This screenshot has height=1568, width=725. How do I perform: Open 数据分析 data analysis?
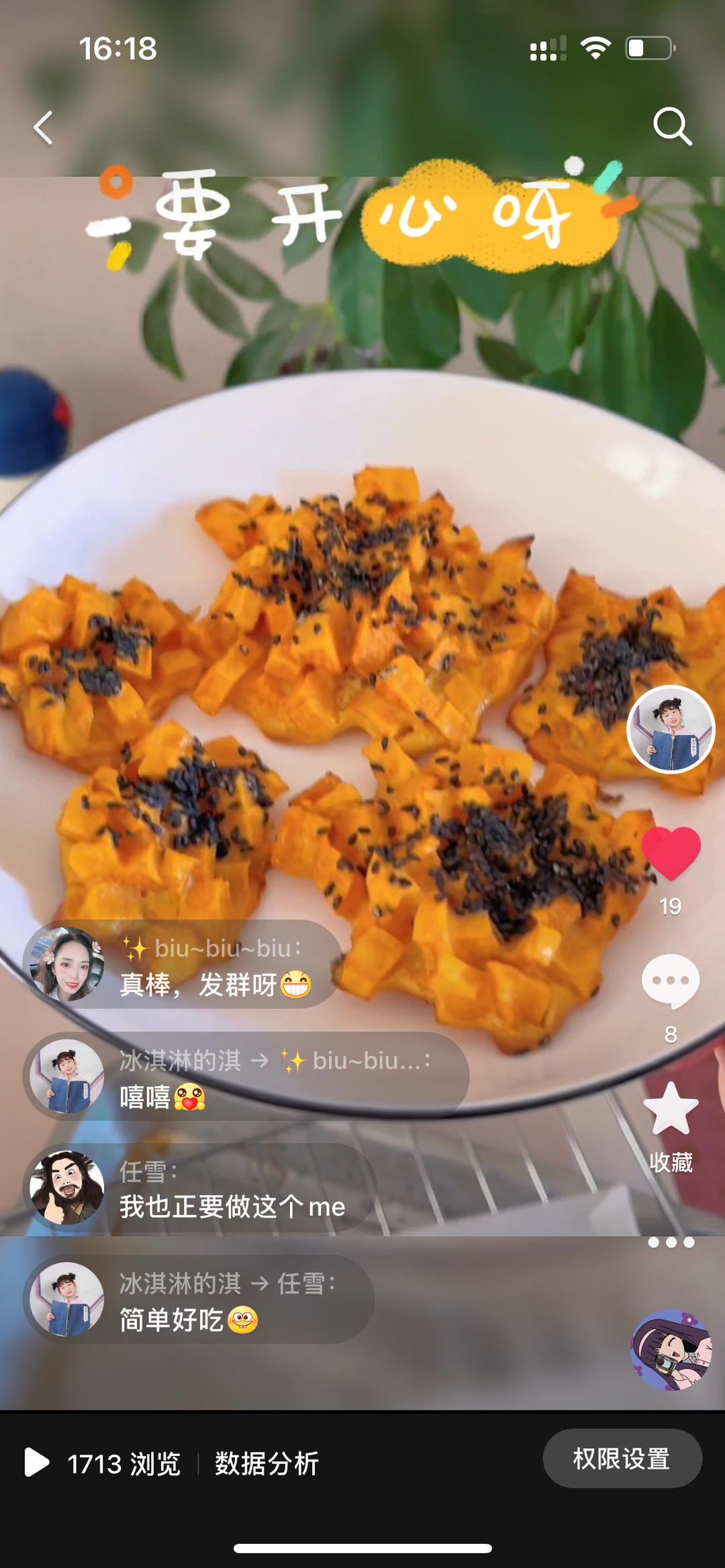pyautogui.click(x=267, y=1463)
